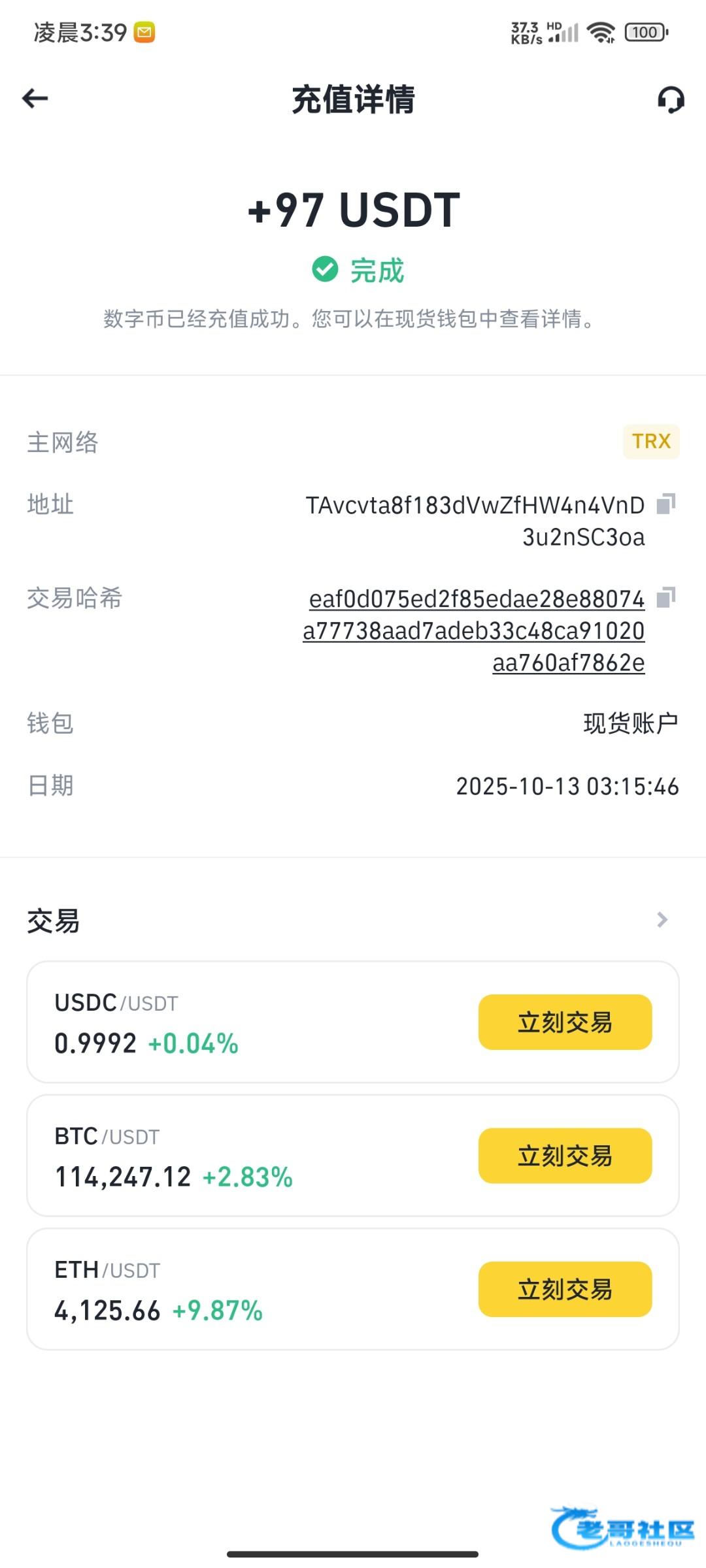Copy the transaction hash
Viewport: 706px width, 1568px height.
coord(665,597)
